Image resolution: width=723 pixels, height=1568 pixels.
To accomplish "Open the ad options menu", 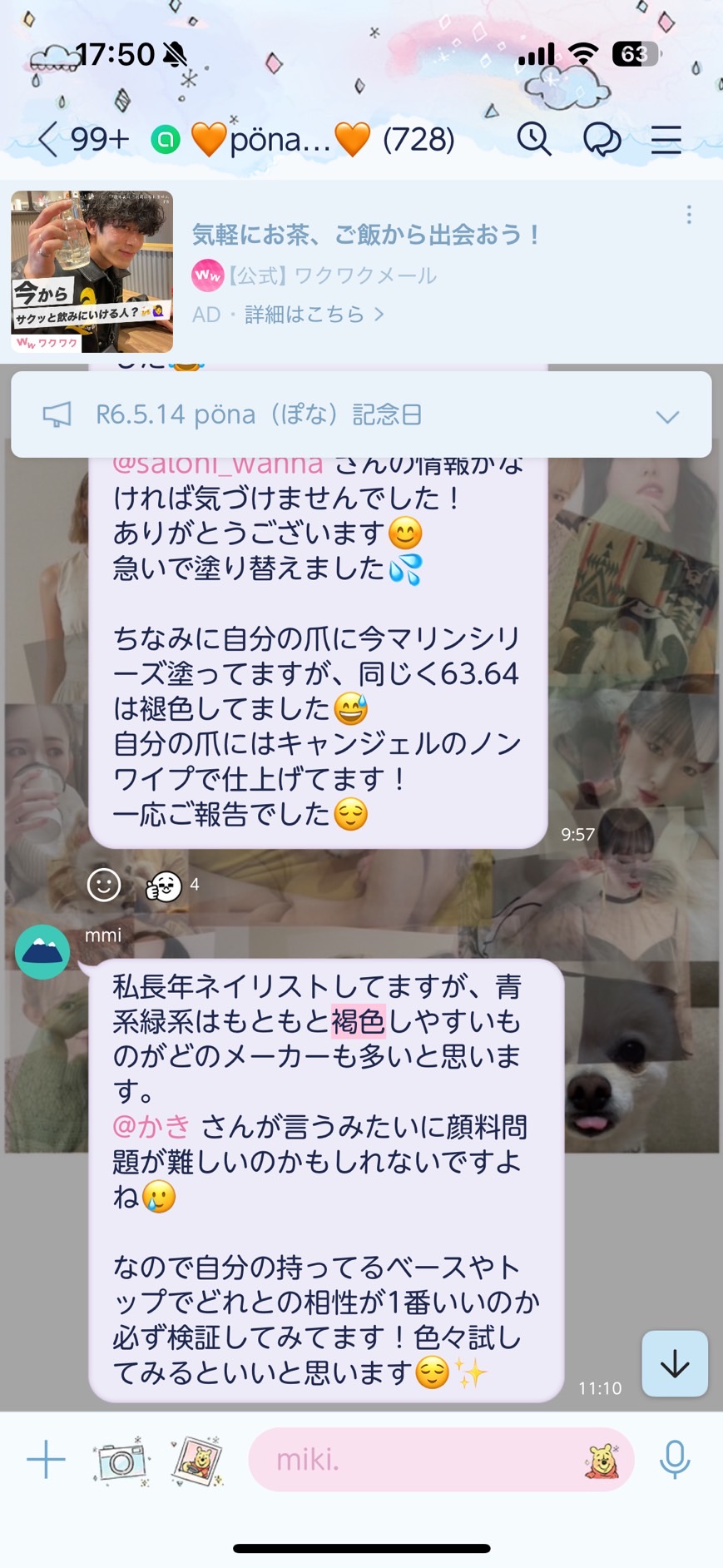I will point(689,216).
